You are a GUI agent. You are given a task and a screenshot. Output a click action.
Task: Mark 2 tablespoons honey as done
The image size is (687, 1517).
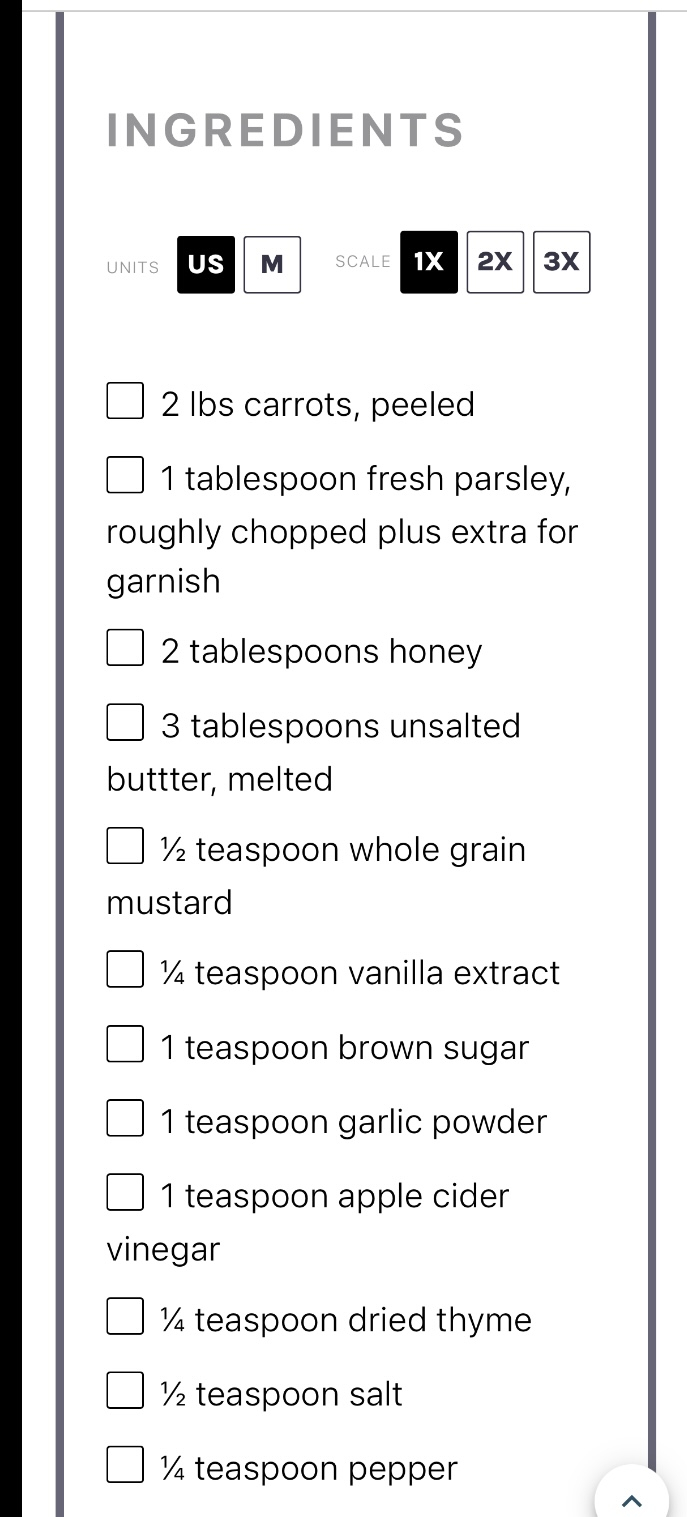point(125,648)
